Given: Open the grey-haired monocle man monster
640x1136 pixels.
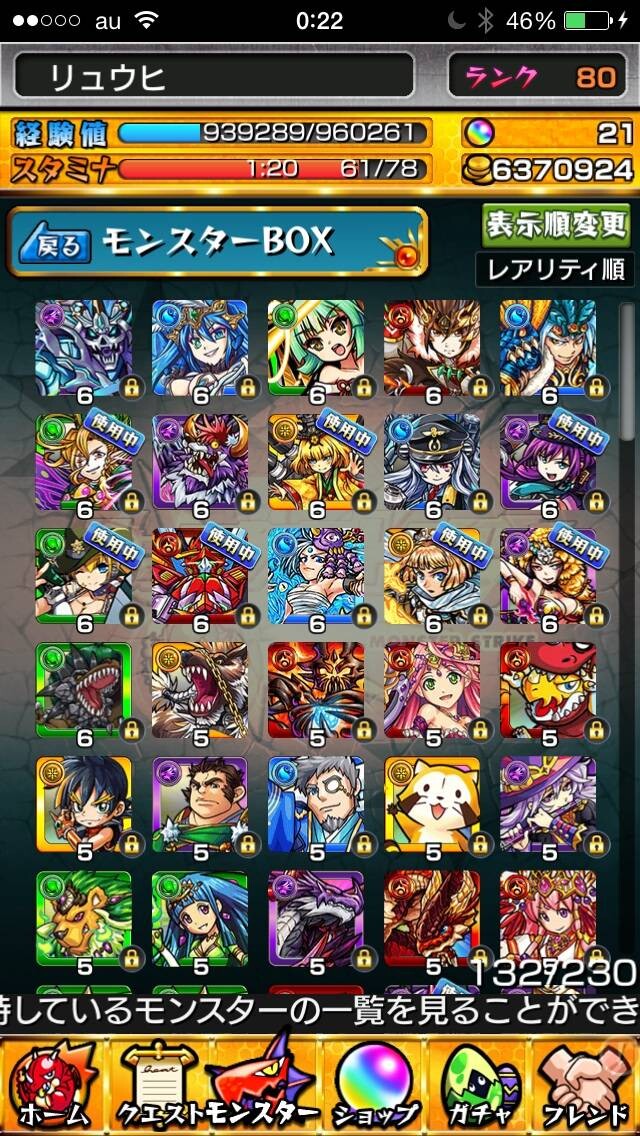Looking at the screenshot, I should [x=316, y=805].
